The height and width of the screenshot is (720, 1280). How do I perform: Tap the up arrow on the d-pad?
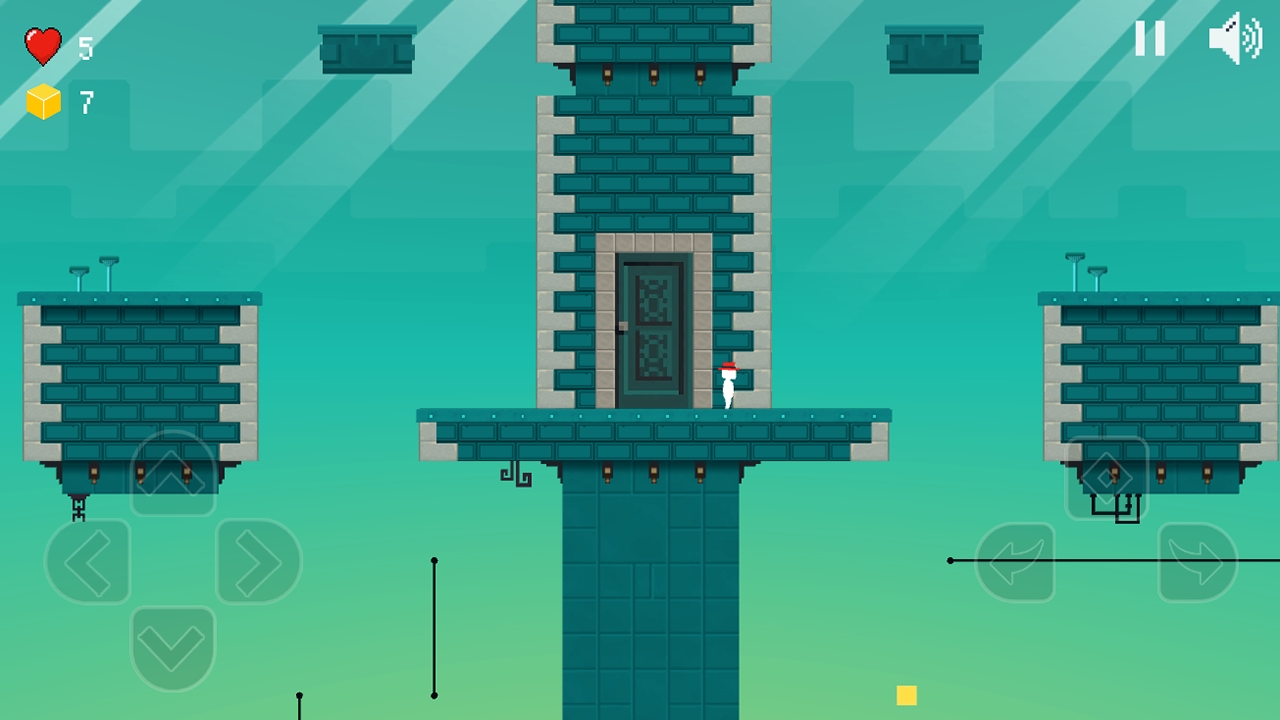pos(173,473)
